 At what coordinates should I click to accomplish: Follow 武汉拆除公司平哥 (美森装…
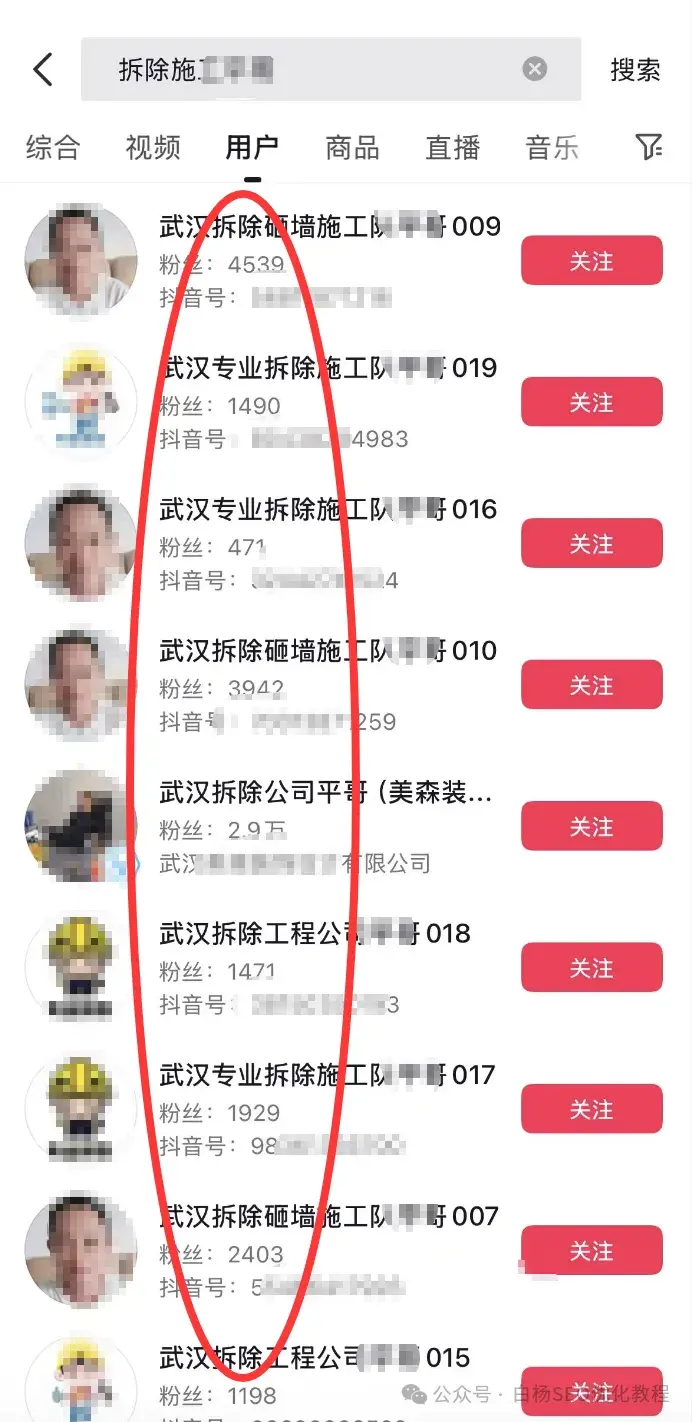[591, 827]
